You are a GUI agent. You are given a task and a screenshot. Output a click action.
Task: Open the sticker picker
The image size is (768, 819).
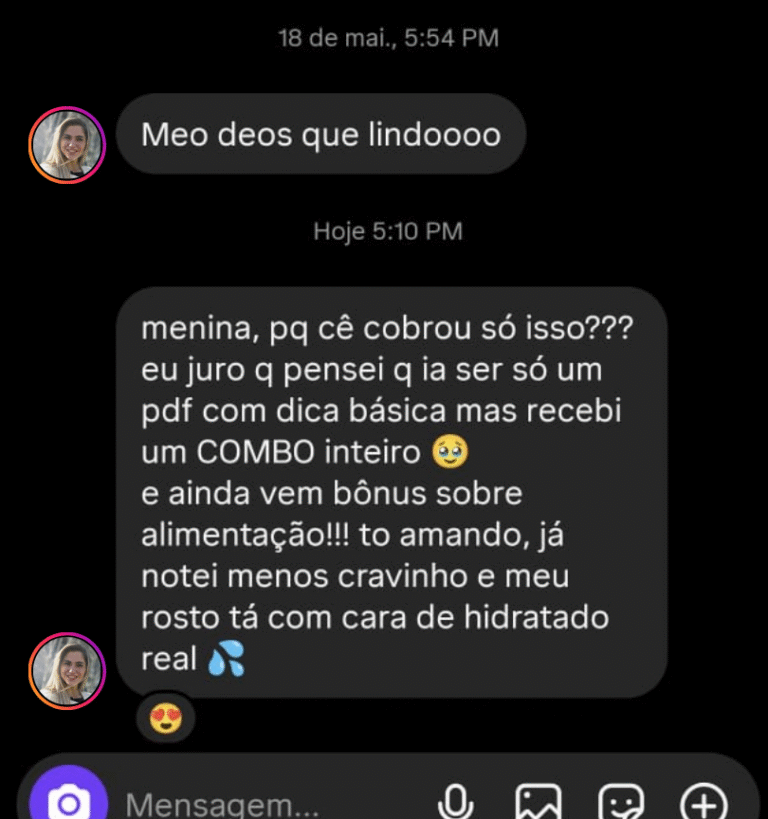(621, 803)
